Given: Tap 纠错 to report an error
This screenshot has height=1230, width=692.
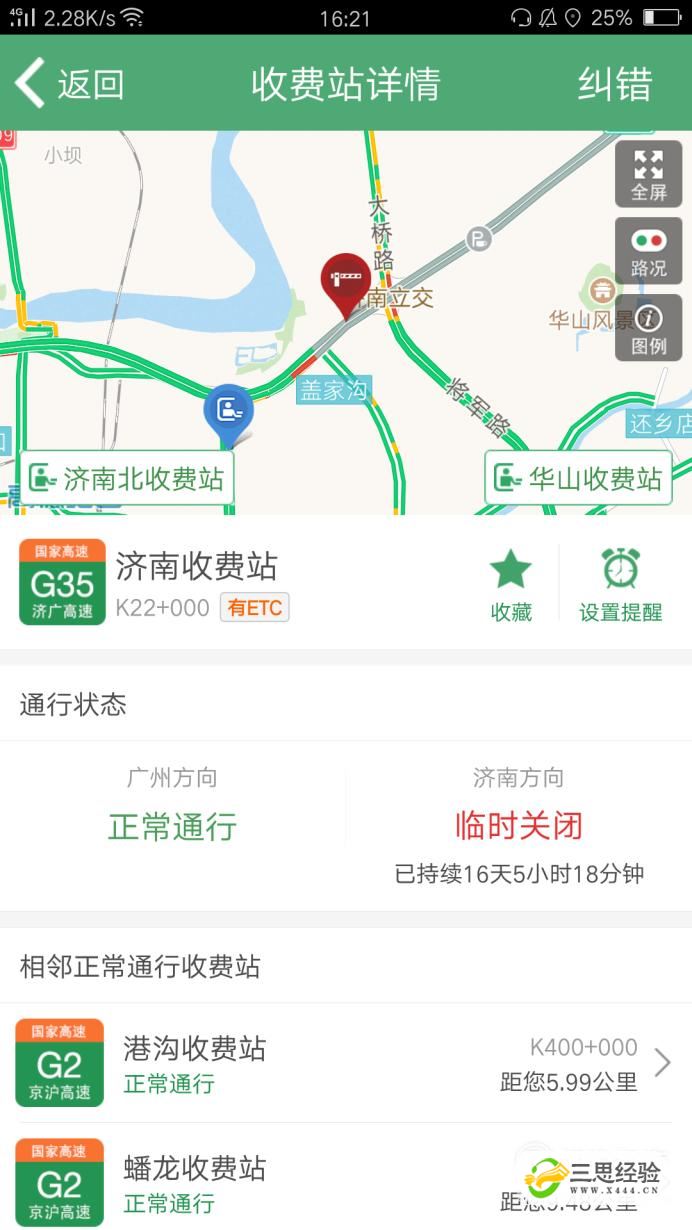Looking at the screenshot, I should 614,84.
